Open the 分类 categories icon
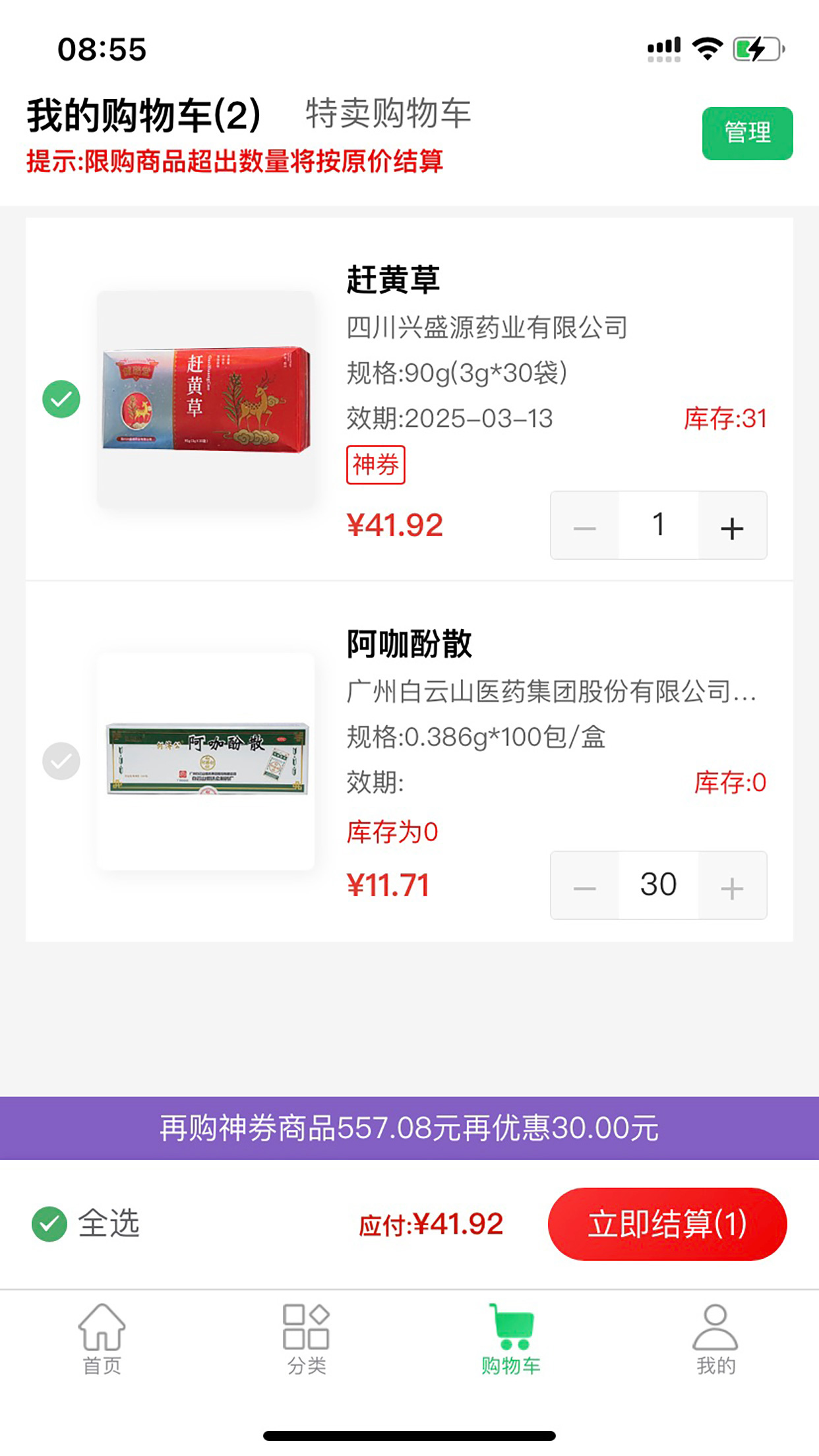Viewport: 819px width, 1456px height. [x=307, y=1333]
